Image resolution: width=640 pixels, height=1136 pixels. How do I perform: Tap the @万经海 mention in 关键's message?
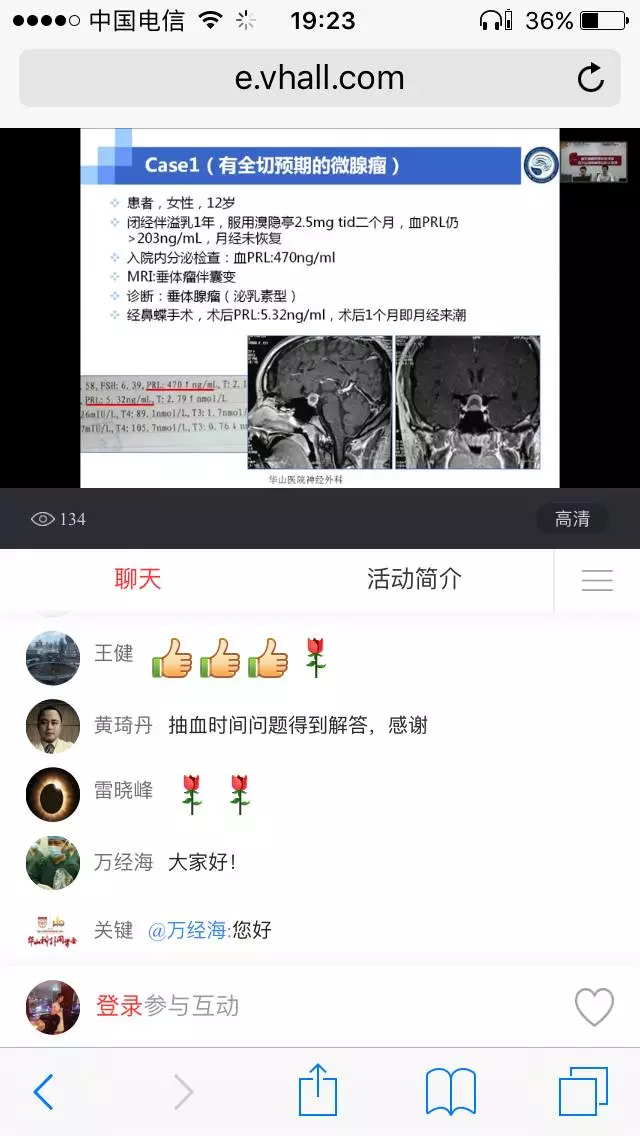click(187, 931)
